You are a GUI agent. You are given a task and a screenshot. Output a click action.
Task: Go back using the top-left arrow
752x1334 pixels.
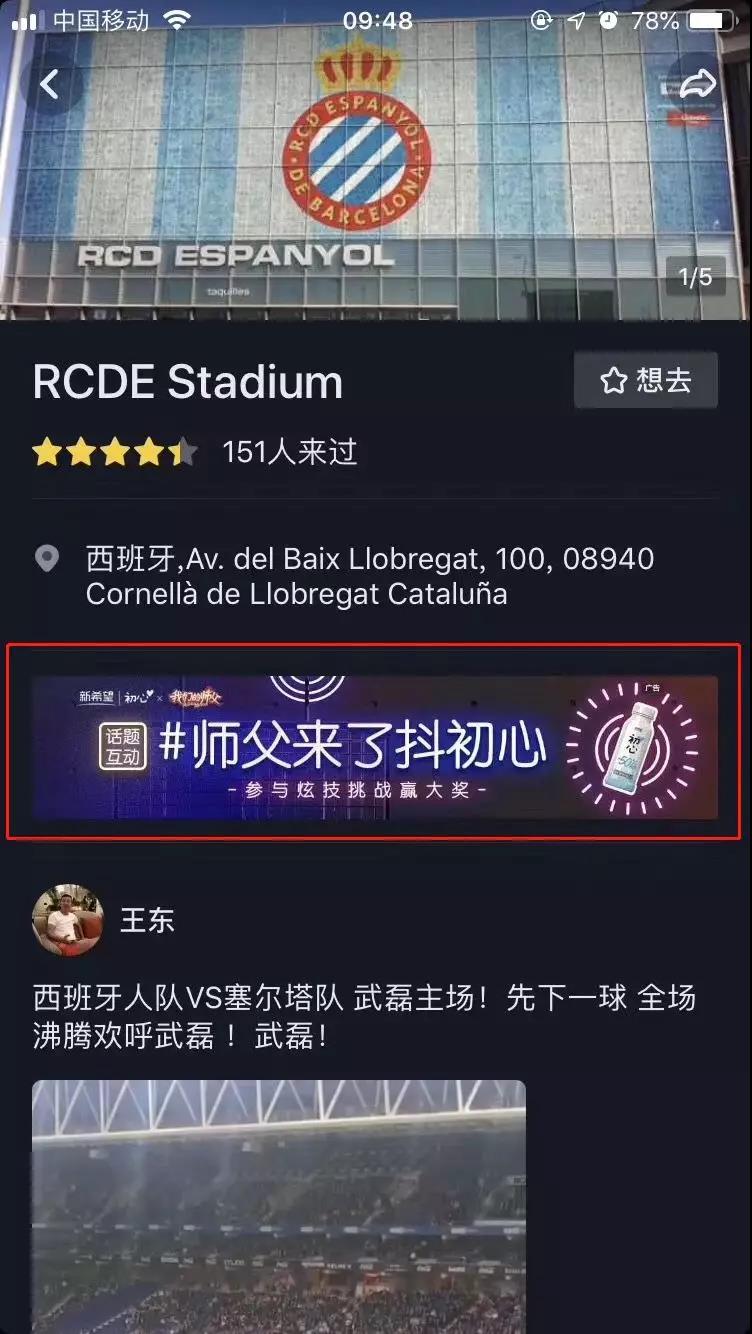[x=50, y=84]
